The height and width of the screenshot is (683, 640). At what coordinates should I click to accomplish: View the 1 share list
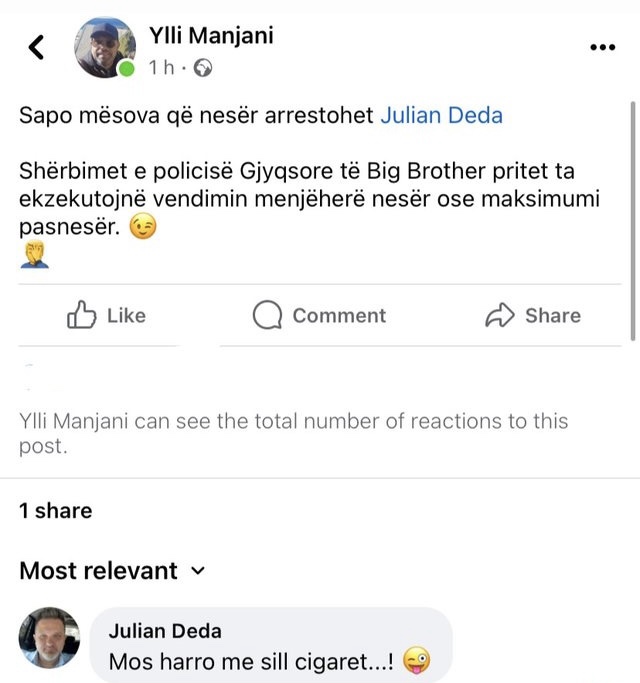point(56,511)
